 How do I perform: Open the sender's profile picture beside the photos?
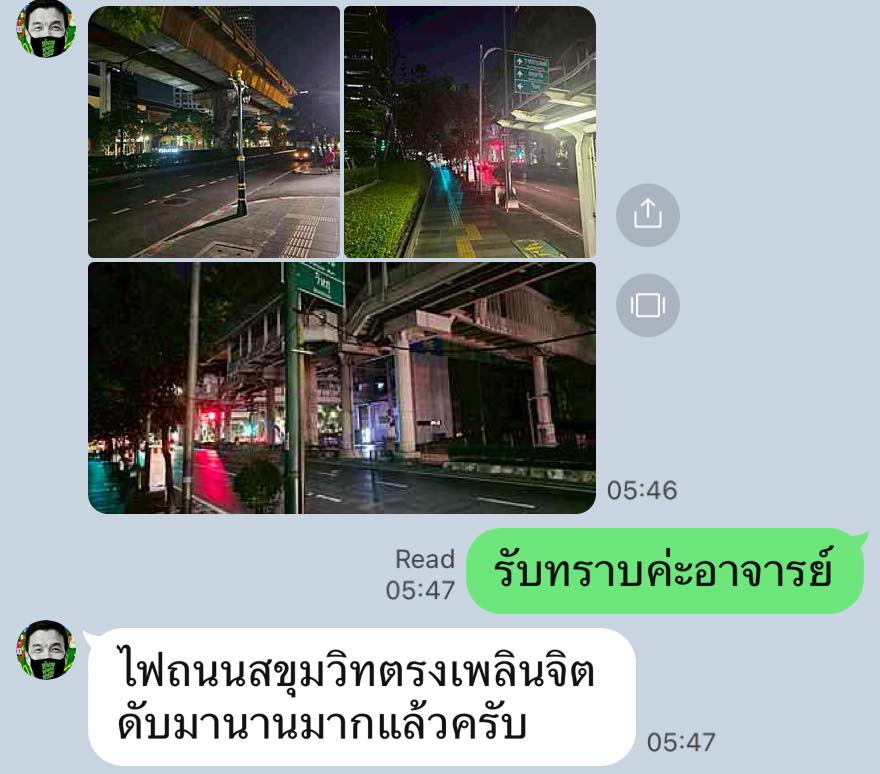[x=46, y=29]
